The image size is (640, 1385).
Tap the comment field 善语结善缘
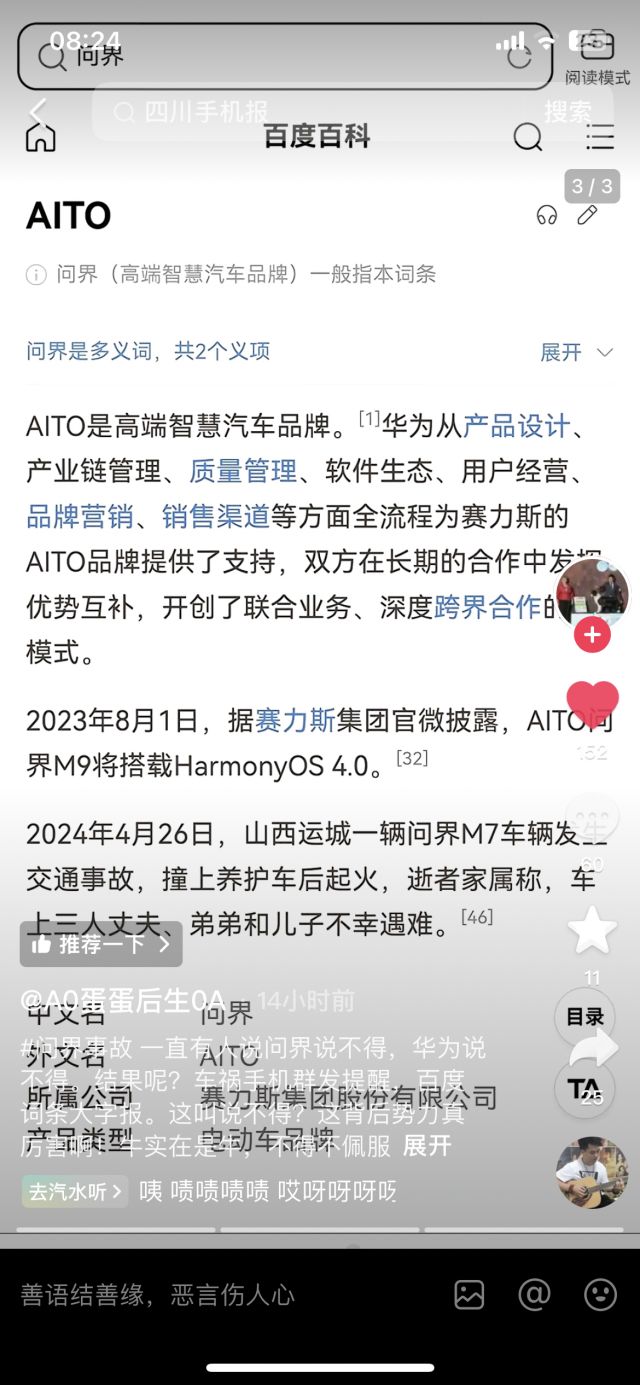pos(200,1296)
